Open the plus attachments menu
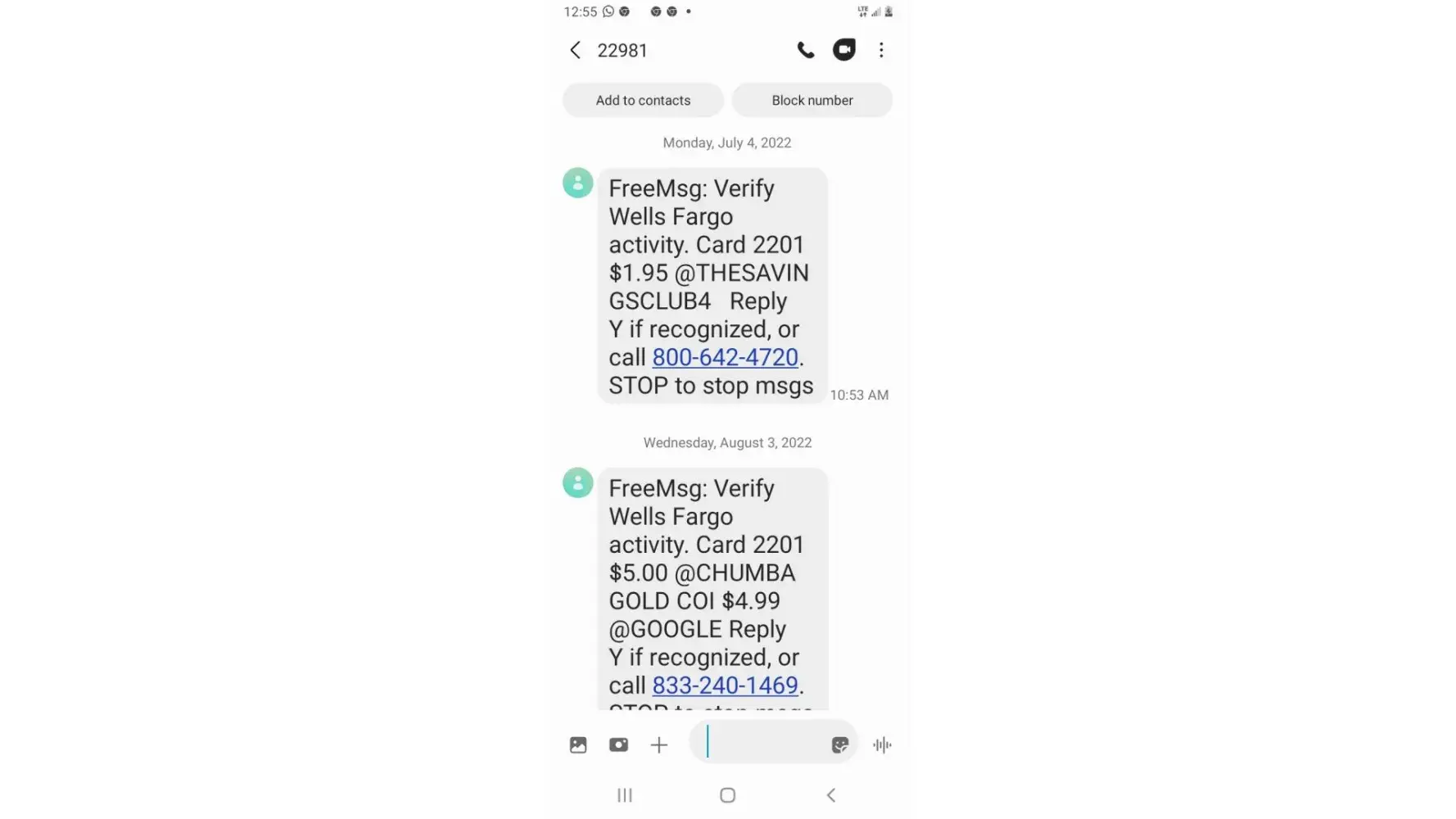The image size is (1456, 819). point(658,745)
